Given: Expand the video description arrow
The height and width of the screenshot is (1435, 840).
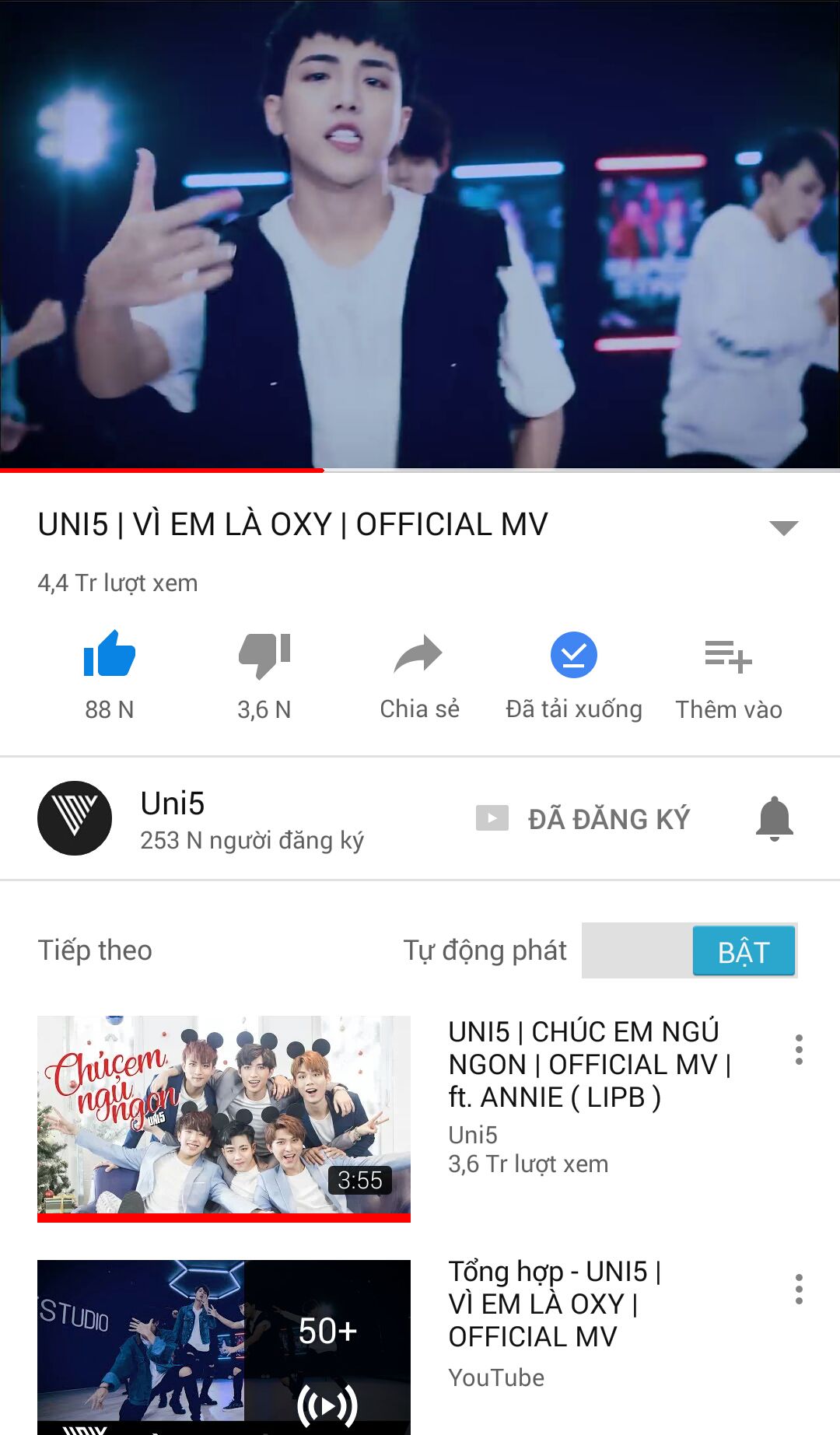Looking at the screenshot, I should 783,528.
